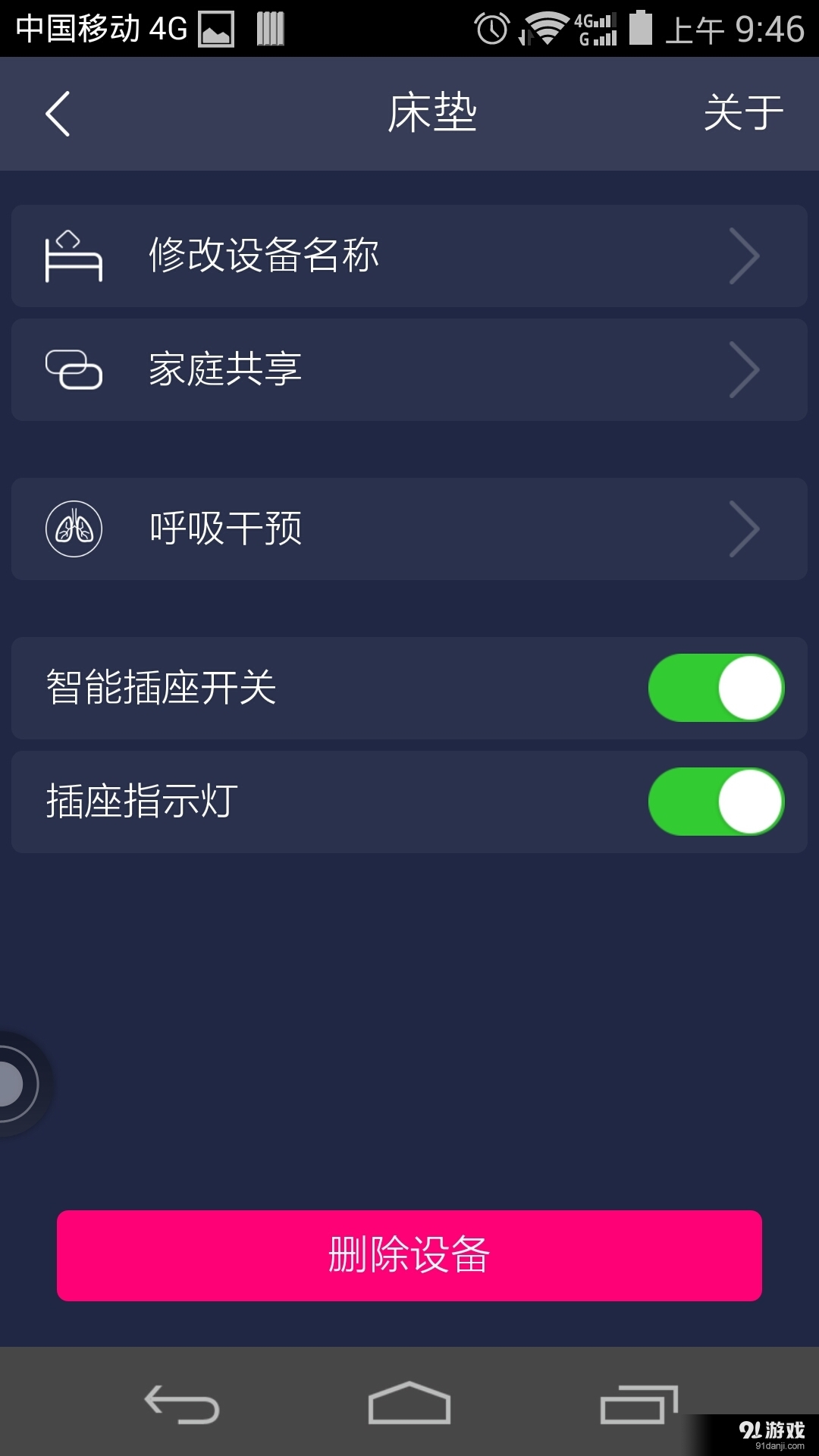This screenshot has width=819, height=1456.
Task: Expand 修改设备名称 via its right chevron
Action: click(x=744, y=256)
